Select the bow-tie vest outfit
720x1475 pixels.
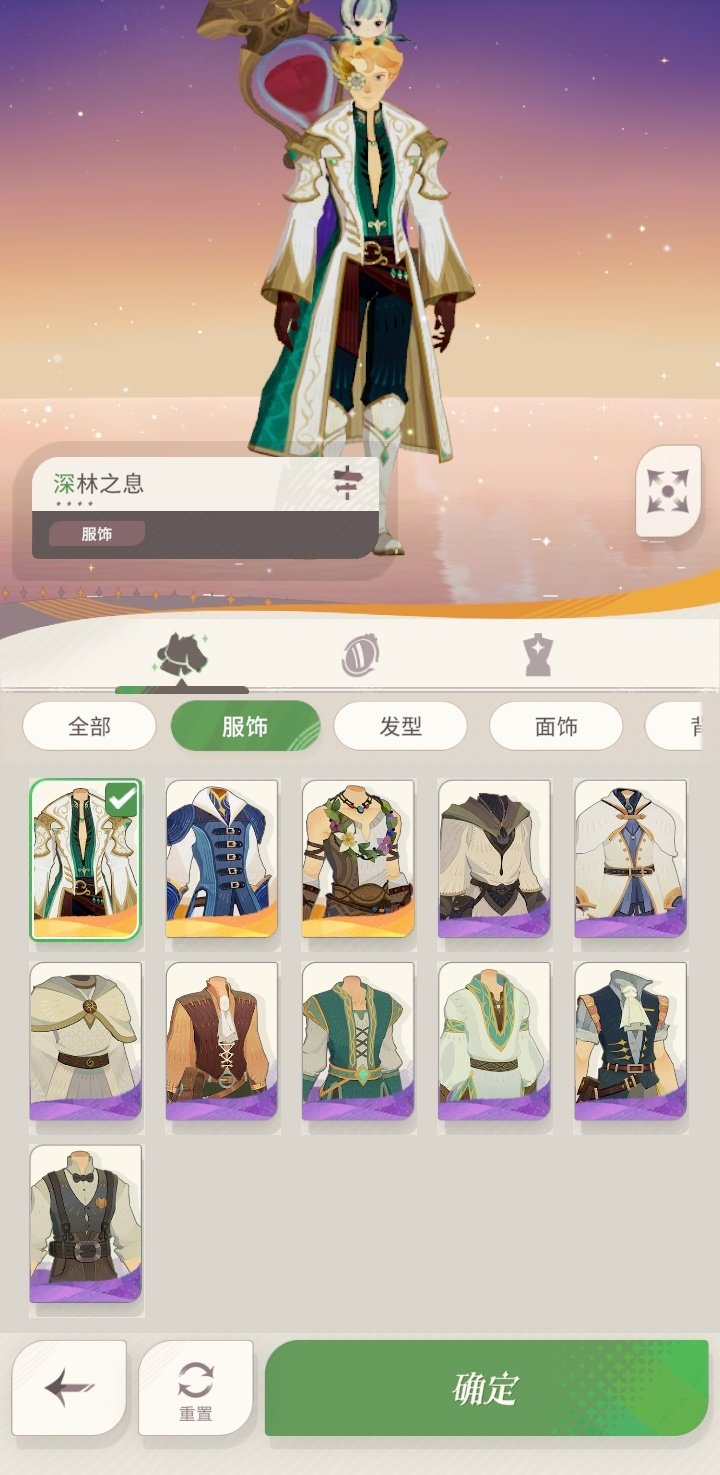coord(86,1222)
